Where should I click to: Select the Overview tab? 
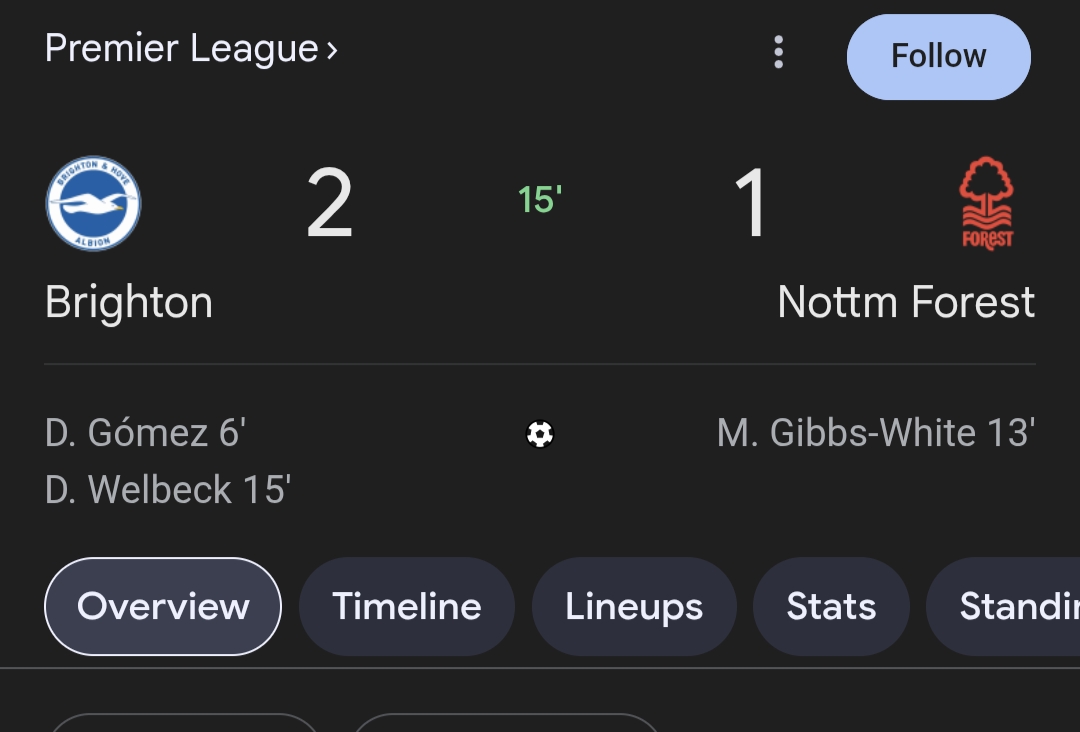(x=163, y=606)
